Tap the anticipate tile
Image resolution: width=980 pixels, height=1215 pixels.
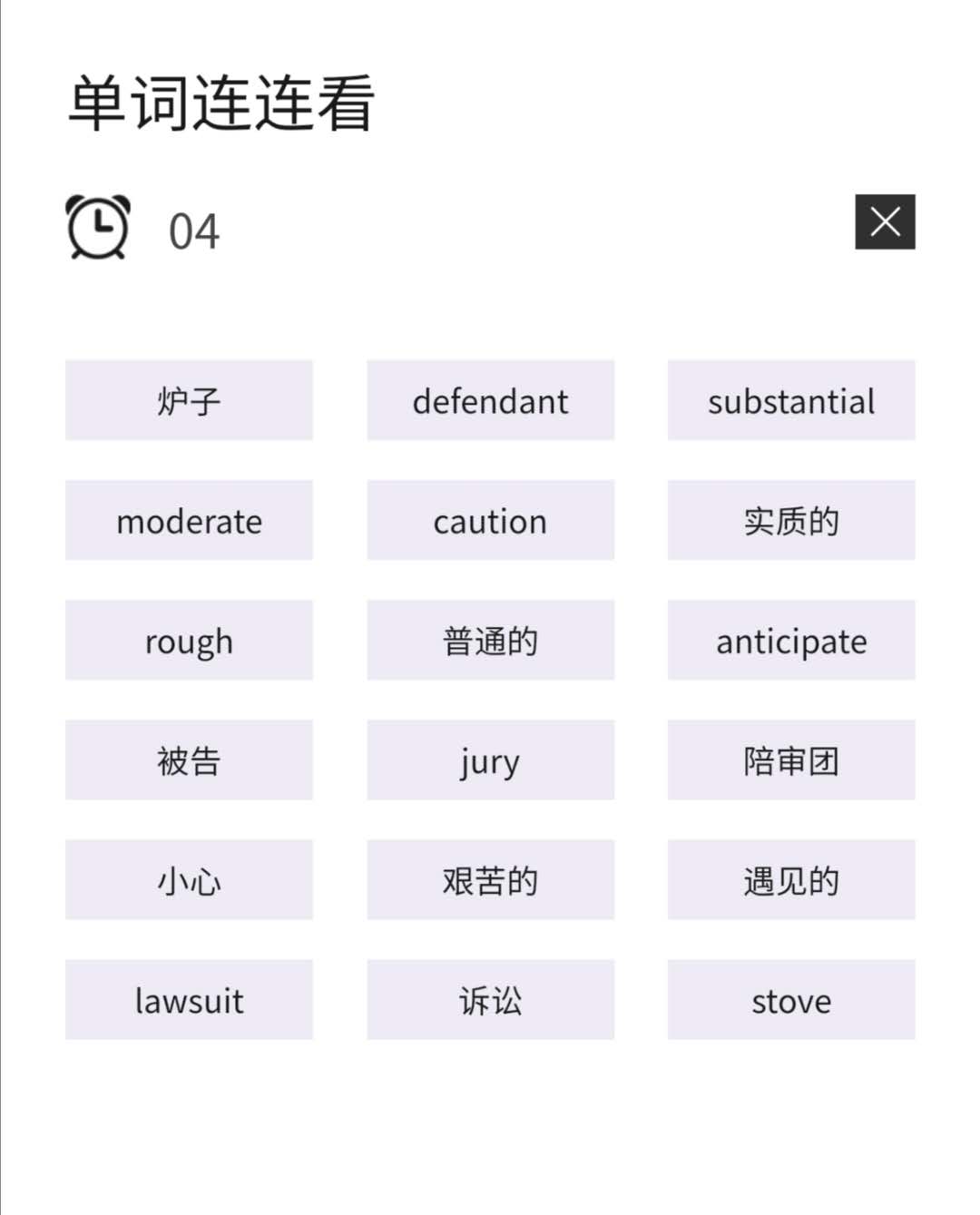click(x=791, y=640)
